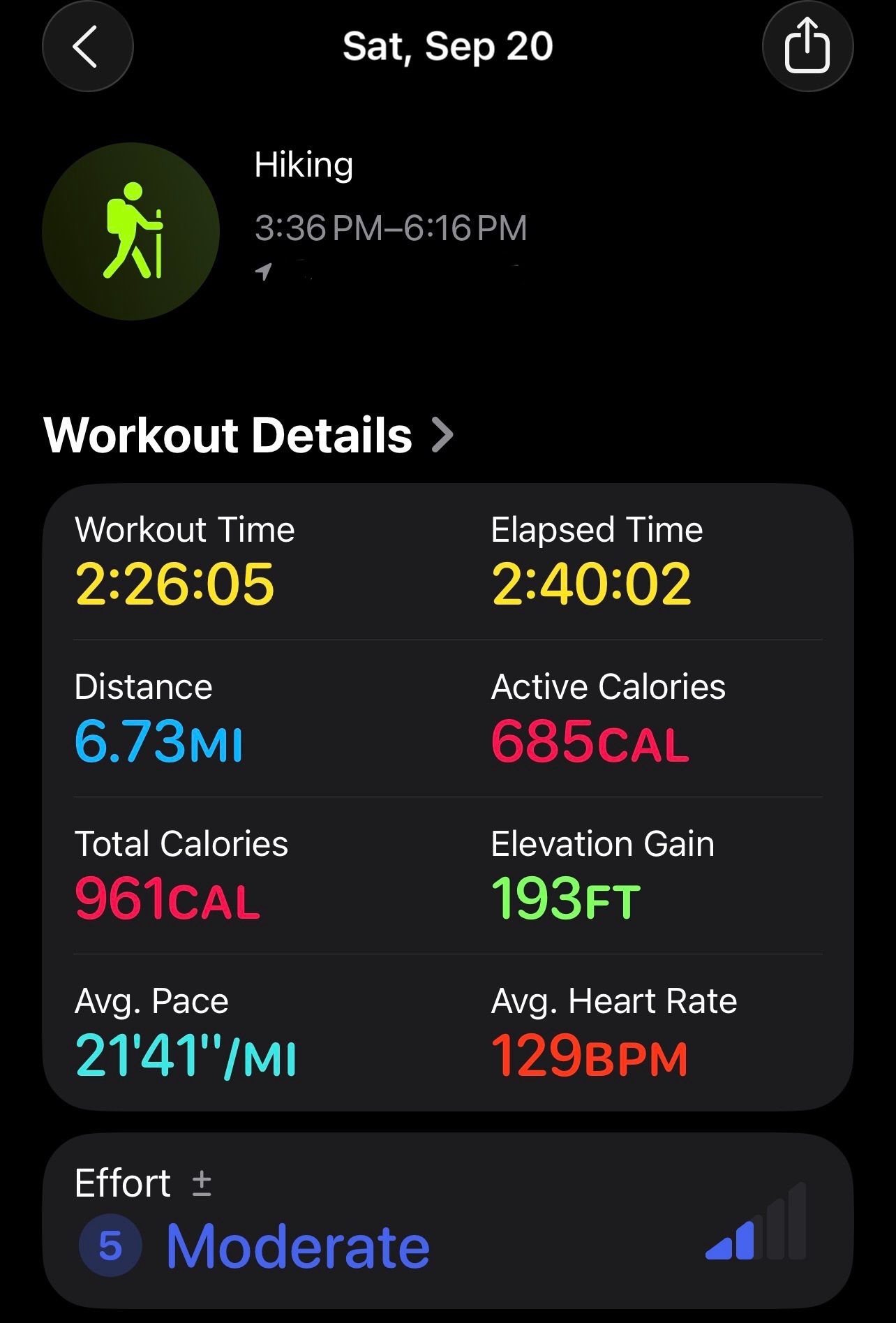The height and width of the screenshot is (1323, 896).
Task: Share this hiking workout
Action: pos(807,47)
